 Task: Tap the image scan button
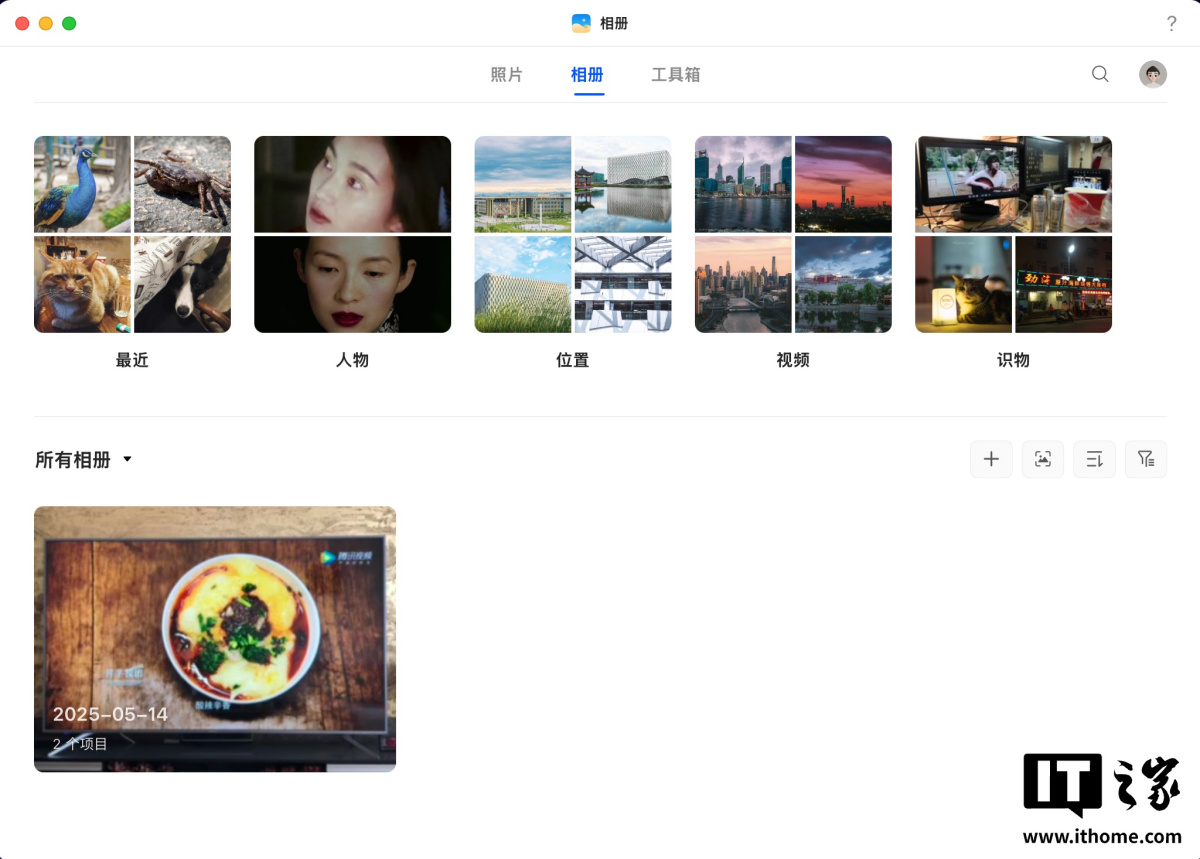pos(1043,459)
